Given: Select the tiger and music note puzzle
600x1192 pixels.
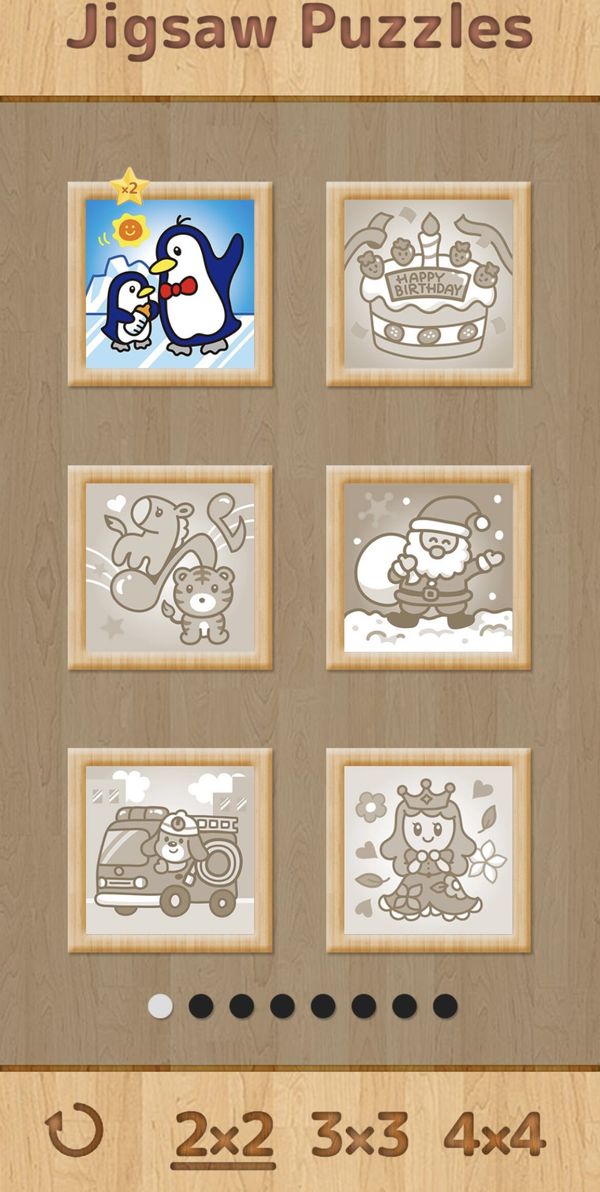Looking at the screenshot, I should tap(170, 568).
